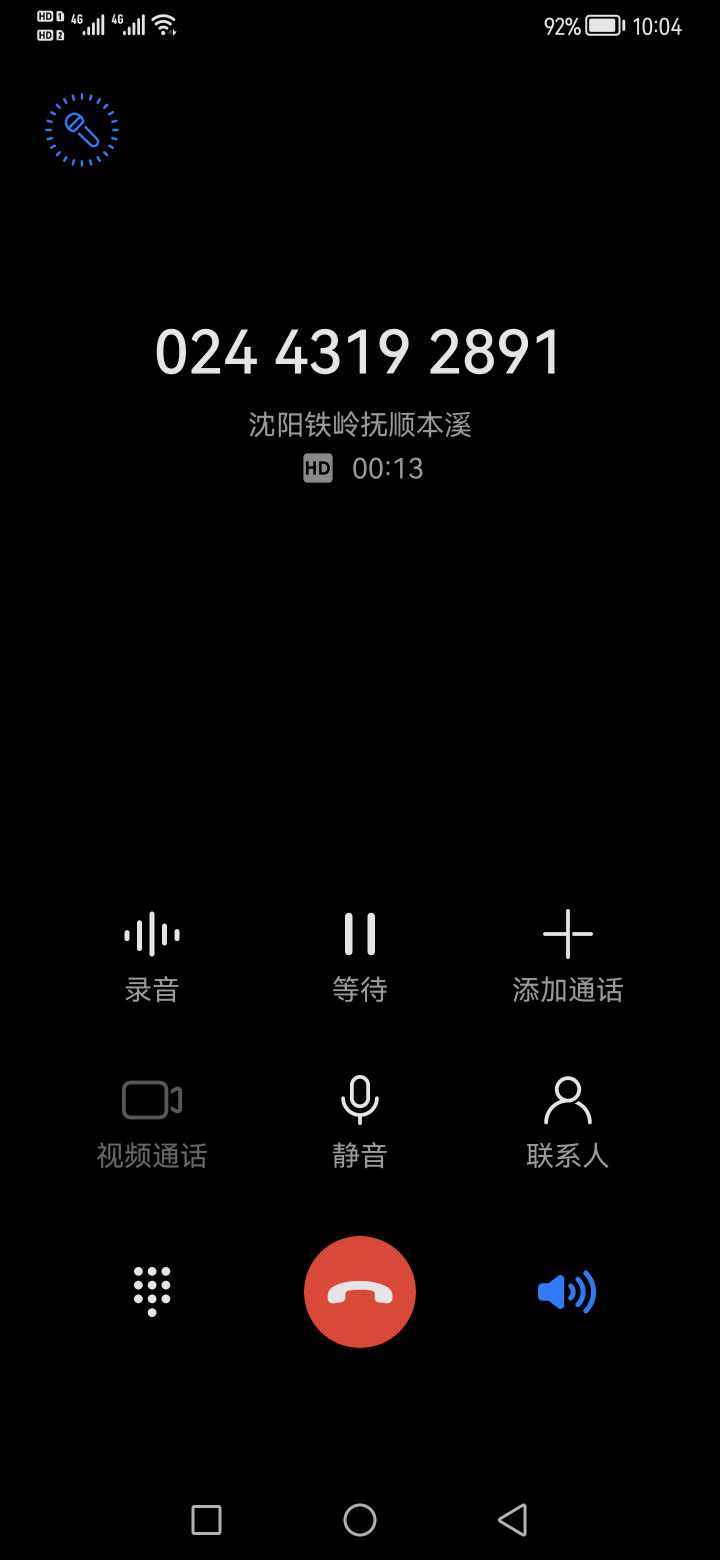
Task: Add another call via 添加通话
Action: pyautogui.click(x=568, y=957)
